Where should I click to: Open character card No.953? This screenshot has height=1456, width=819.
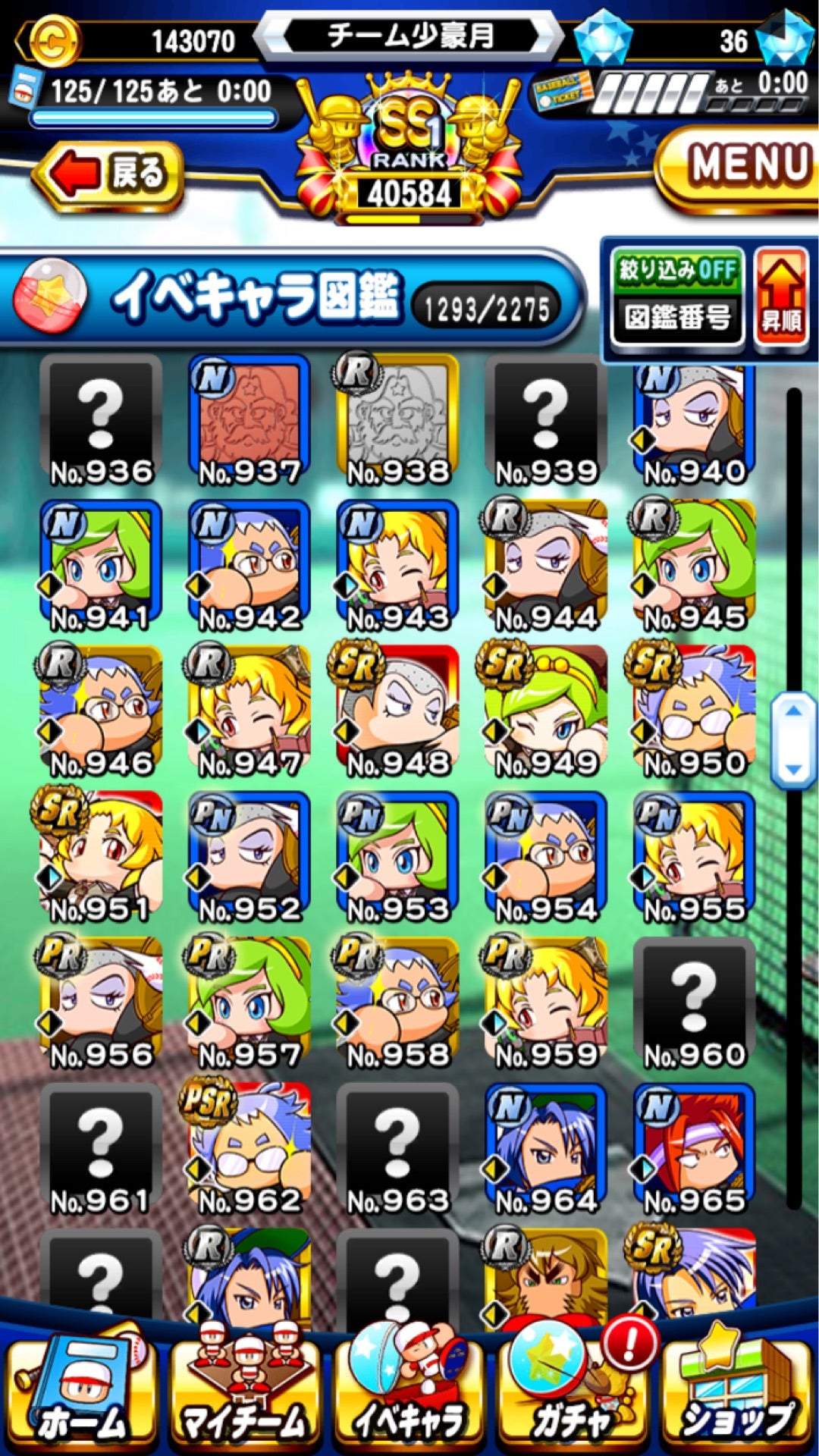tap(398, 858)
